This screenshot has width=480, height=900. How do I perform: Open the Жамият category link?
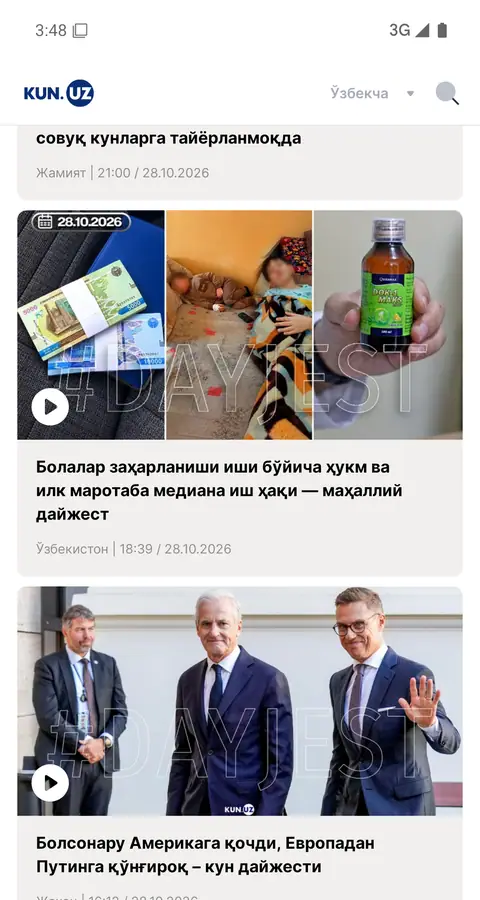[x=61, y=173]
